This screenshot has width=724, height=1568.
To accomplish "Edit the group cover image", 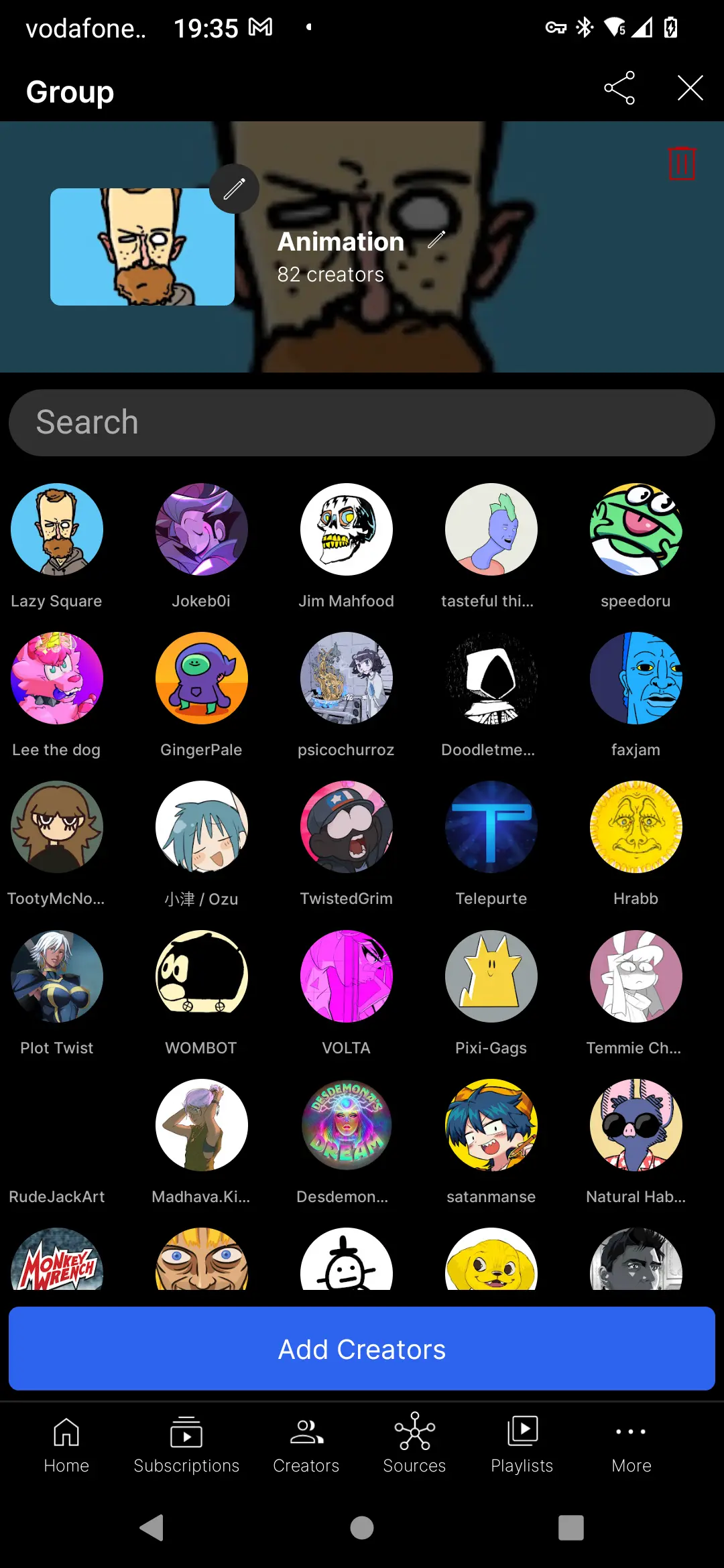I will pos(234,189).
